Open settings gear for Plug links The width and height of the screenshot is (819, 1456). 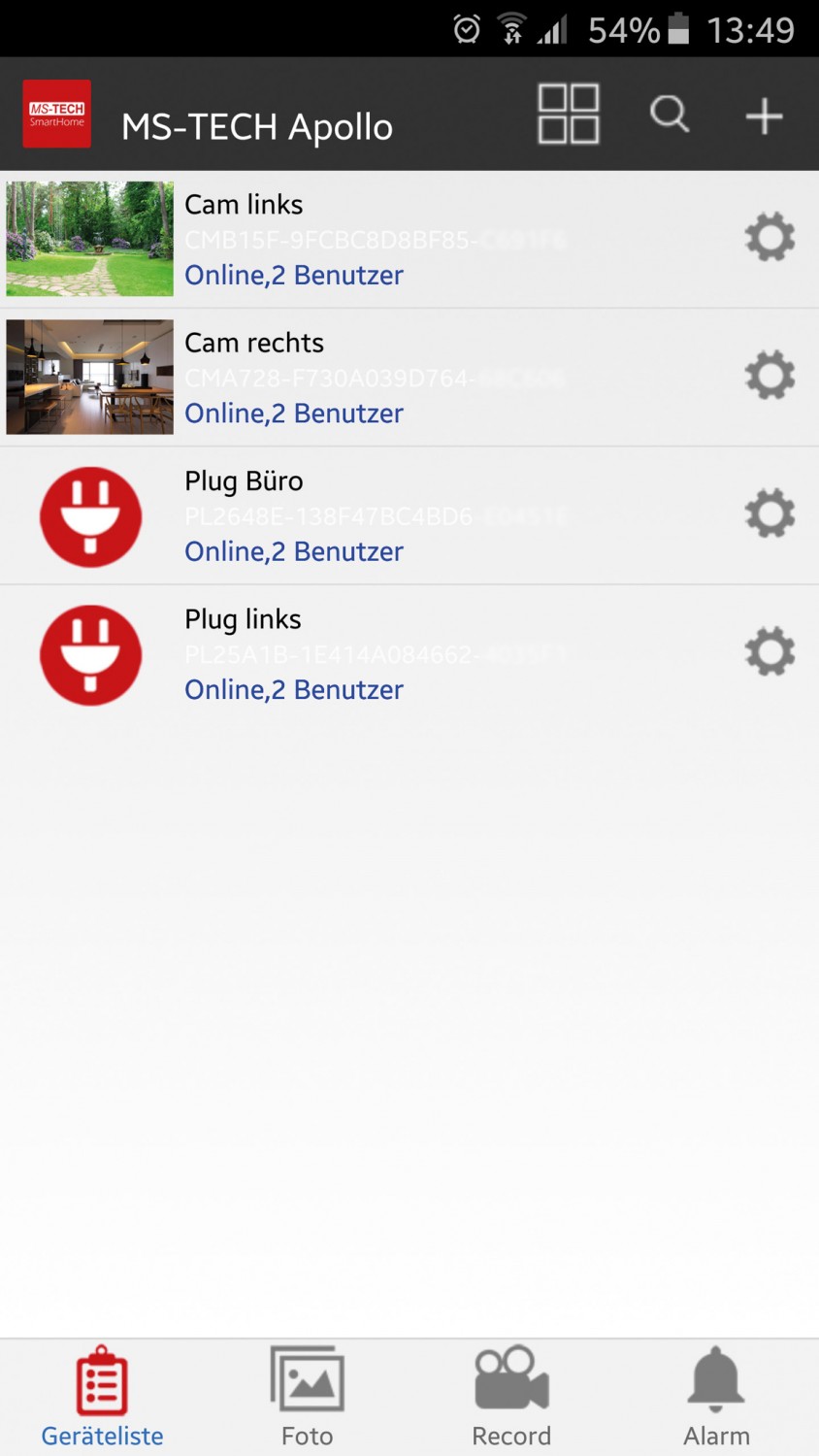click(x=770, y=652)
